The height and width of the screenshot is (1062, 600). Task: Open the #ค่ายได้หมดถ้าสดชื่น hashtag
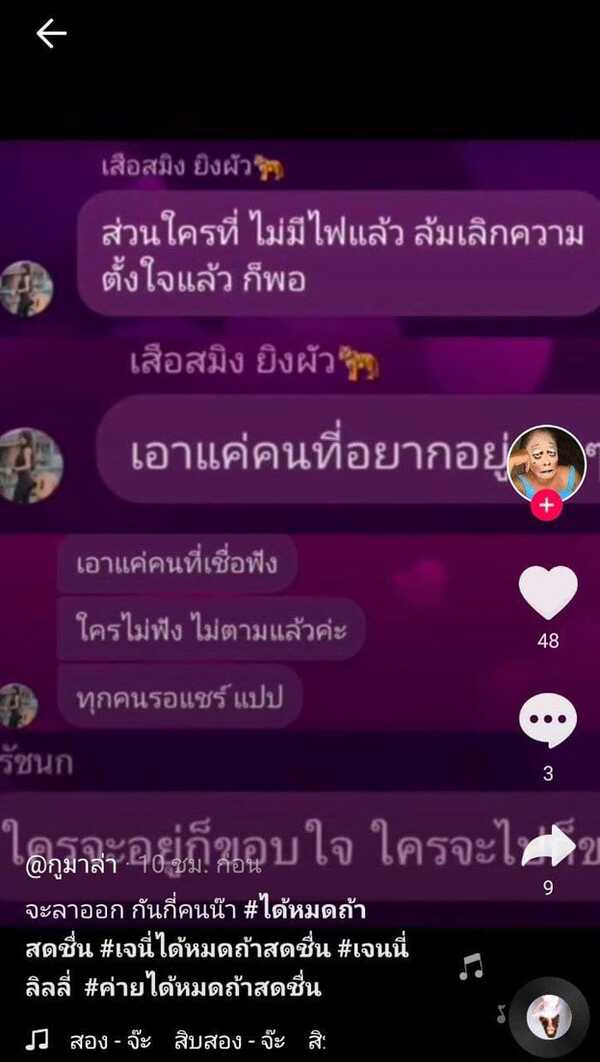pyautogui.click(x=203, y=986)
